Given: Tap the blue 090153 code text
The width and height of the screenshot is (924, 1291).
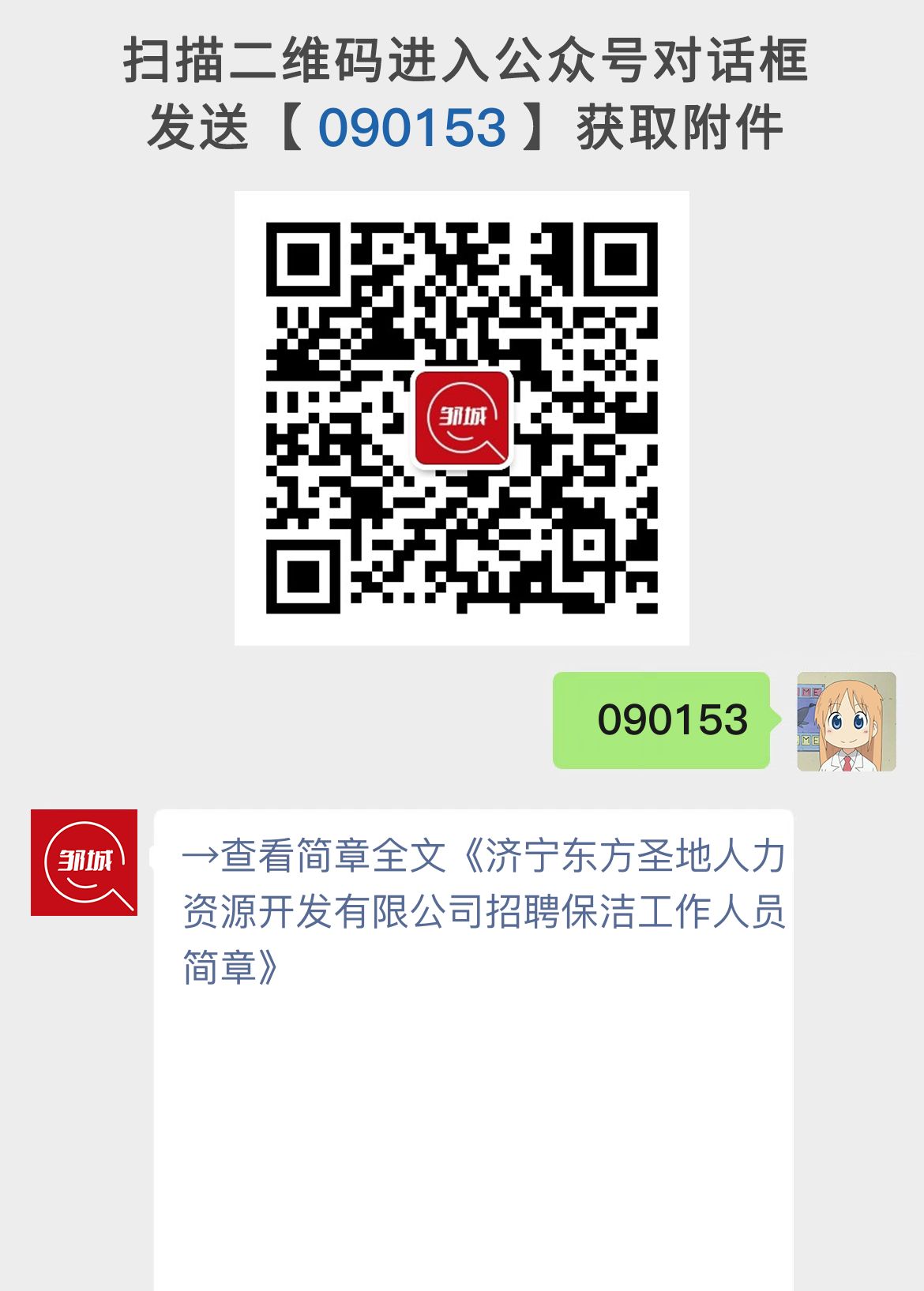Looking at the screenshot, I should pyautogui.click(x=412, y=125).
